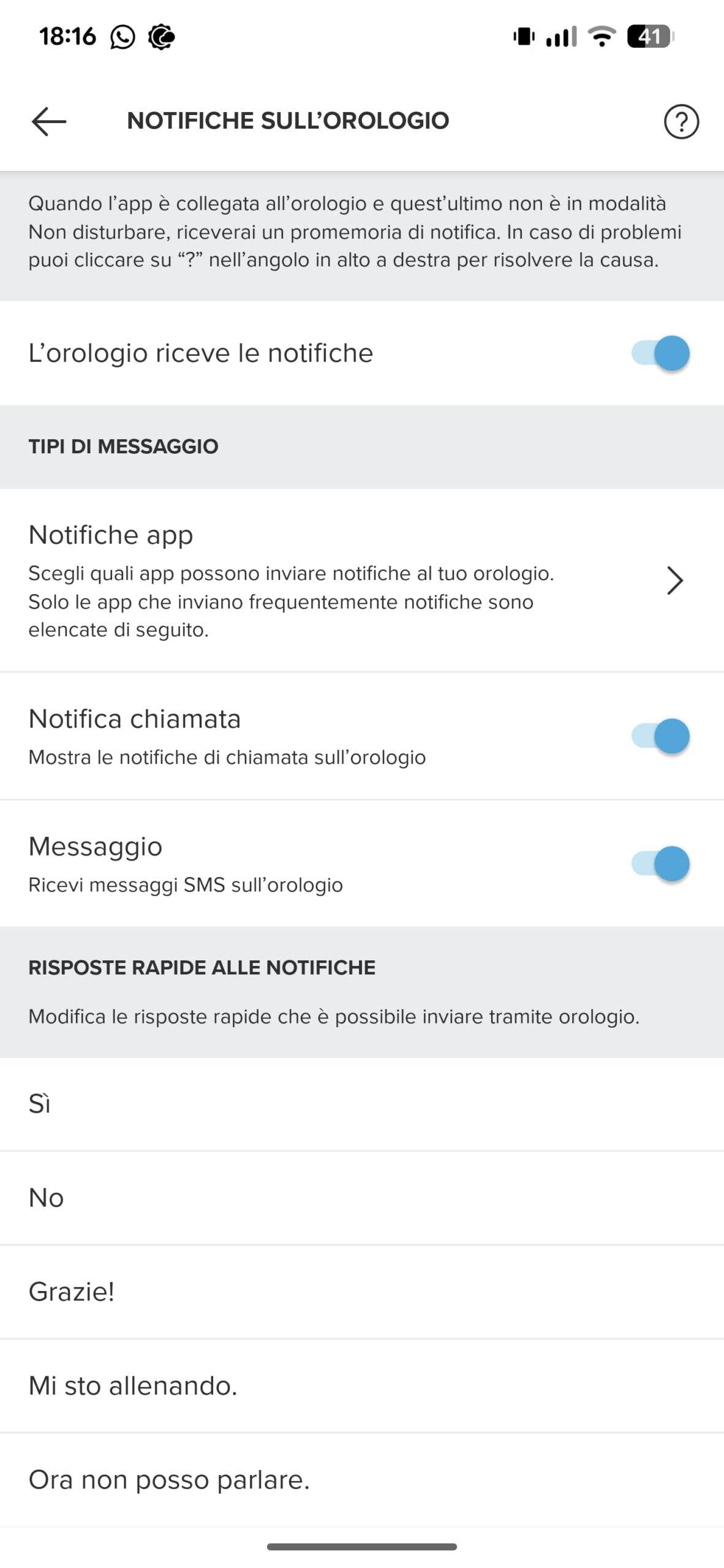Modify "Ora non posso parlare." reply
The height and width of the screenshot is (1568, 724).
[361, 1480]
